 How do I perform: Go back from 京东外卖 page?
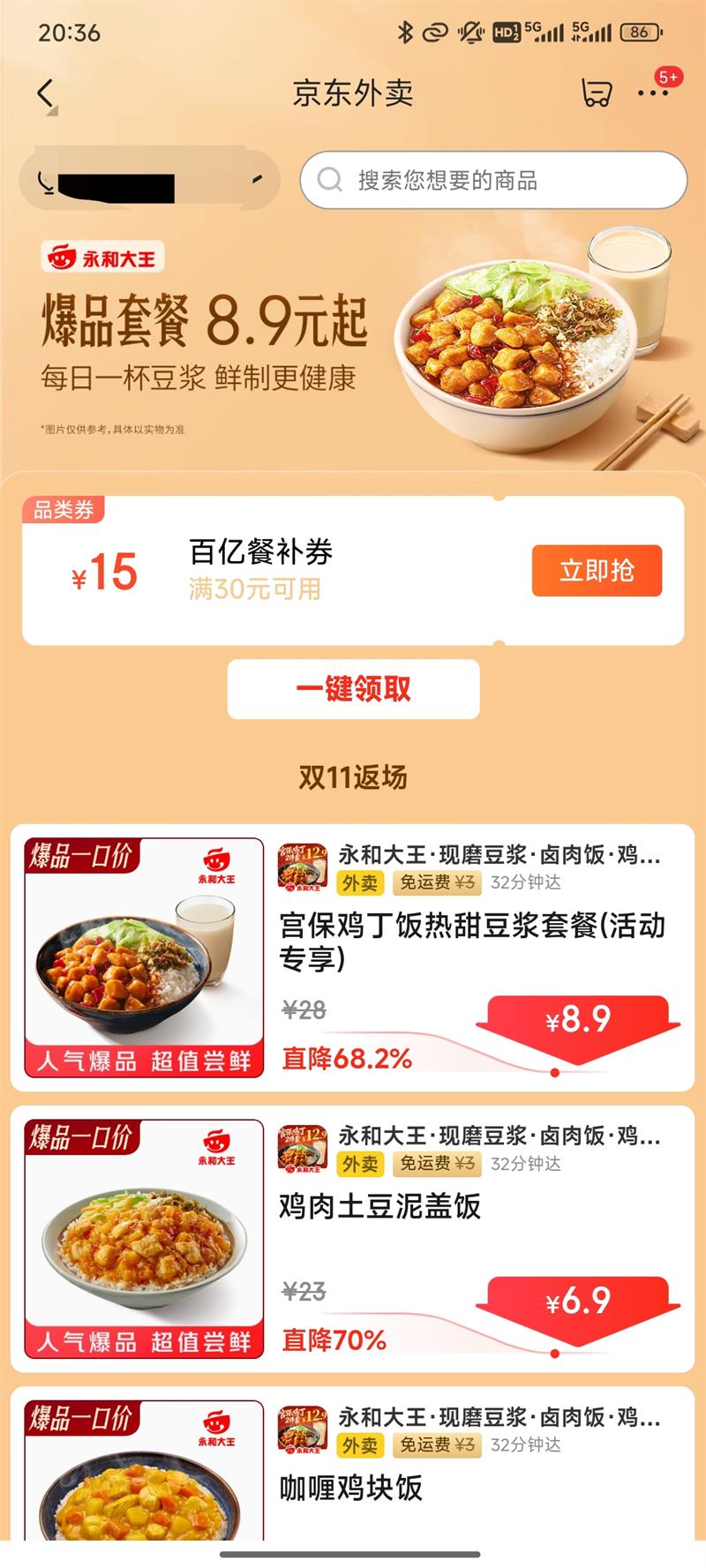click(46, 94)
